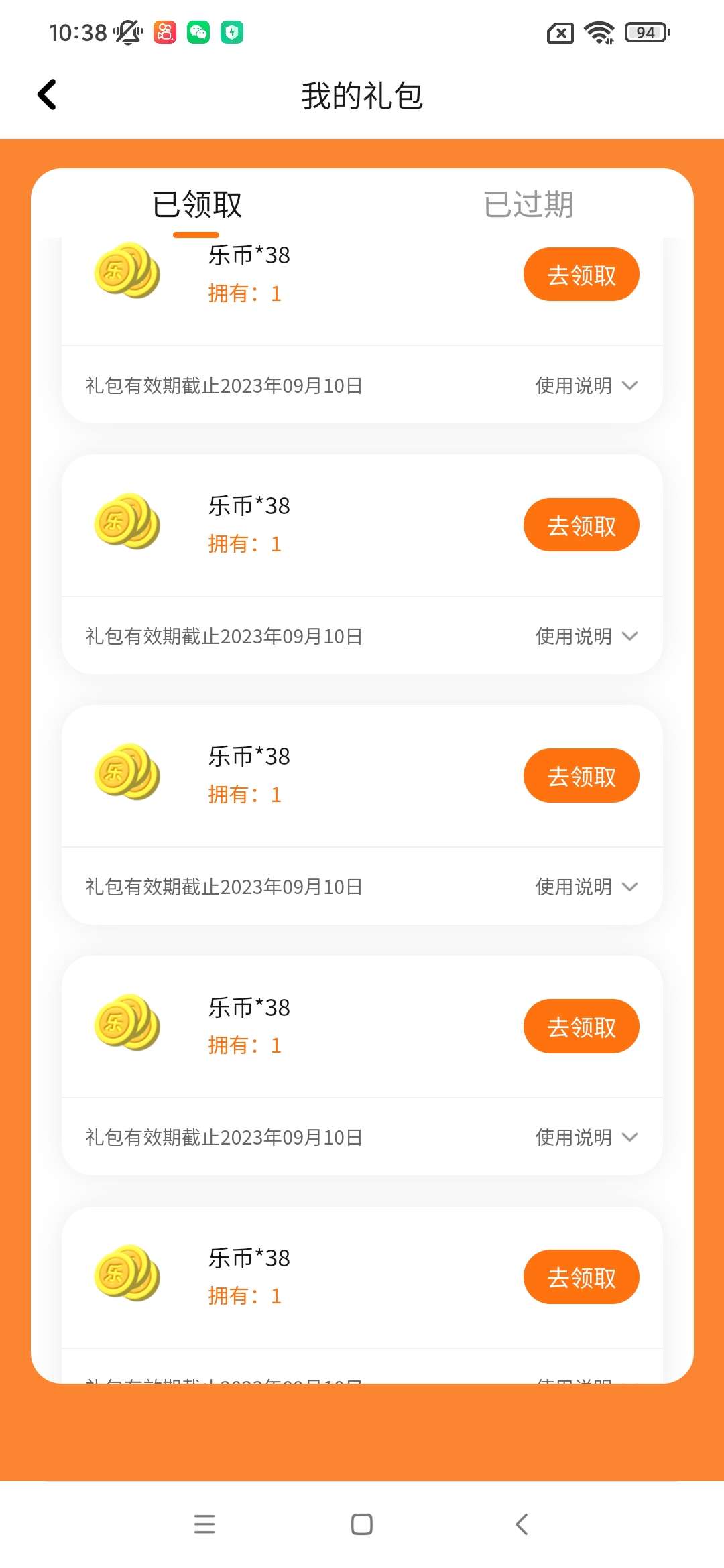The width and height of the screenshot is (724, 1568).
Task: Select the 已领取 tab
Action: click(196, 204)
